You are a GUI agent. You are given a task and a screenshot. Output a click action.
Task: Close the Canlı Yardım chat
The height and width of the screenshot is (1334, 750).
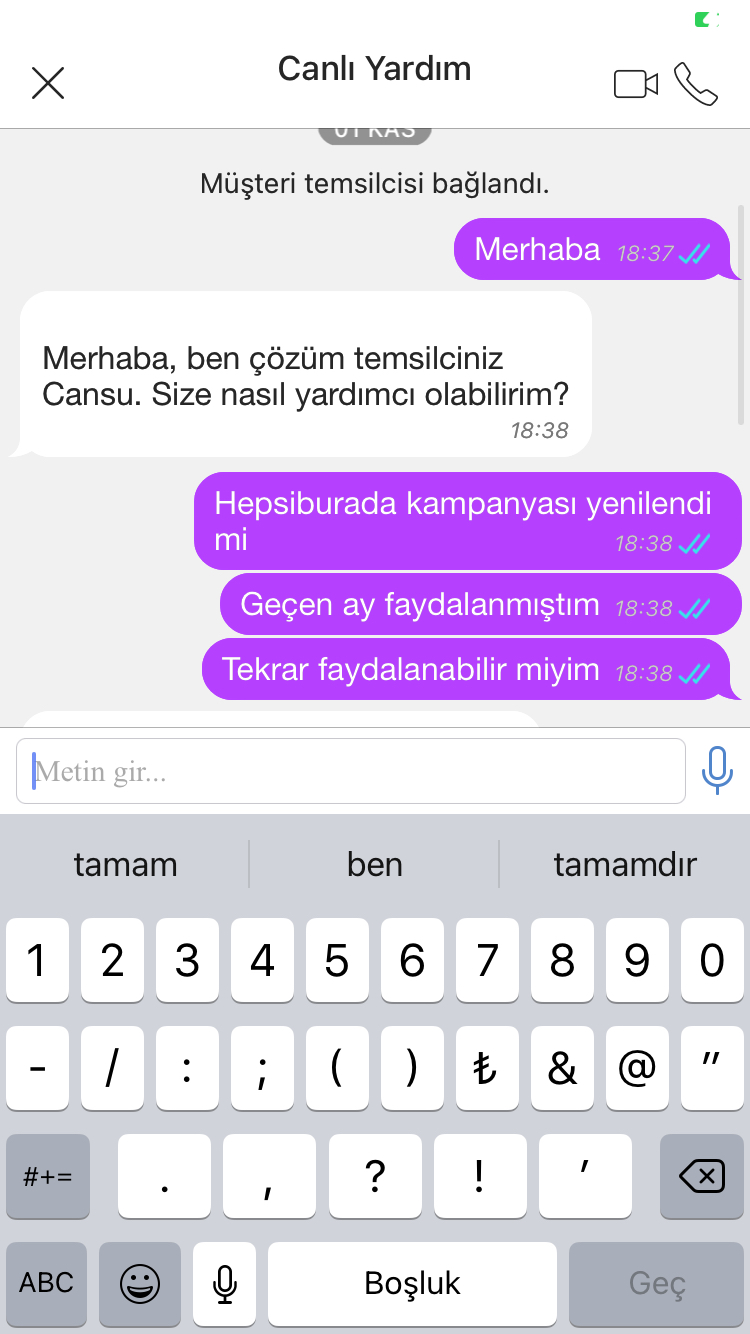coord(48,83)
